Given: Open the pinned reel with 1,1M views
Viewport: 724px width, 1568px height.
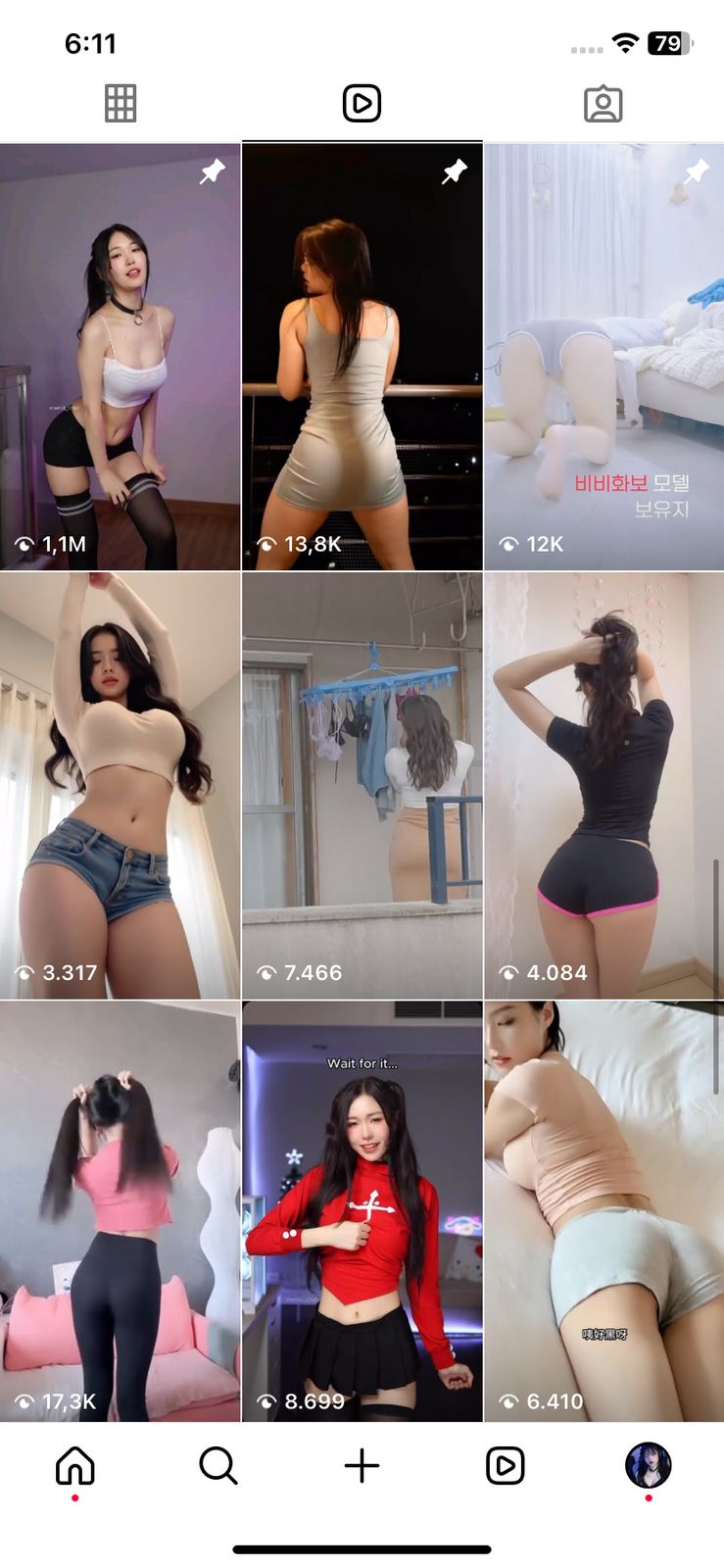Looking at the screenshot, I should [120, 357].
